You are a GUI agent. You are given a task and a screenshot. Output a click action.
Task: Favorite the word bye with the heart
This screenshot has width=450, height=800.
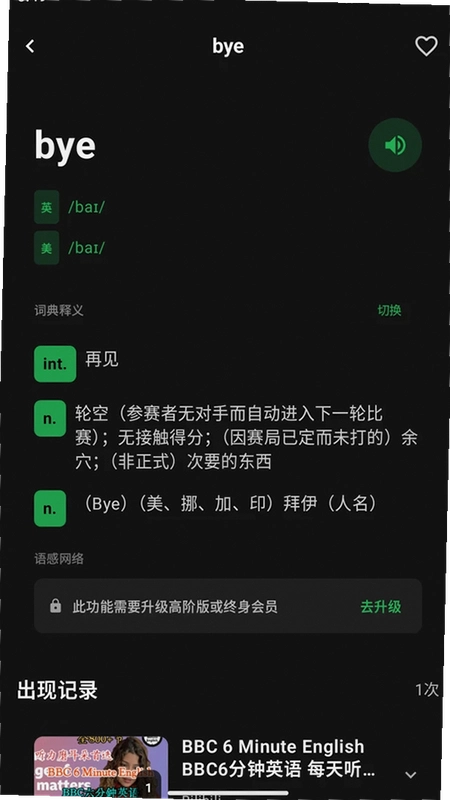tap(426, 46)
